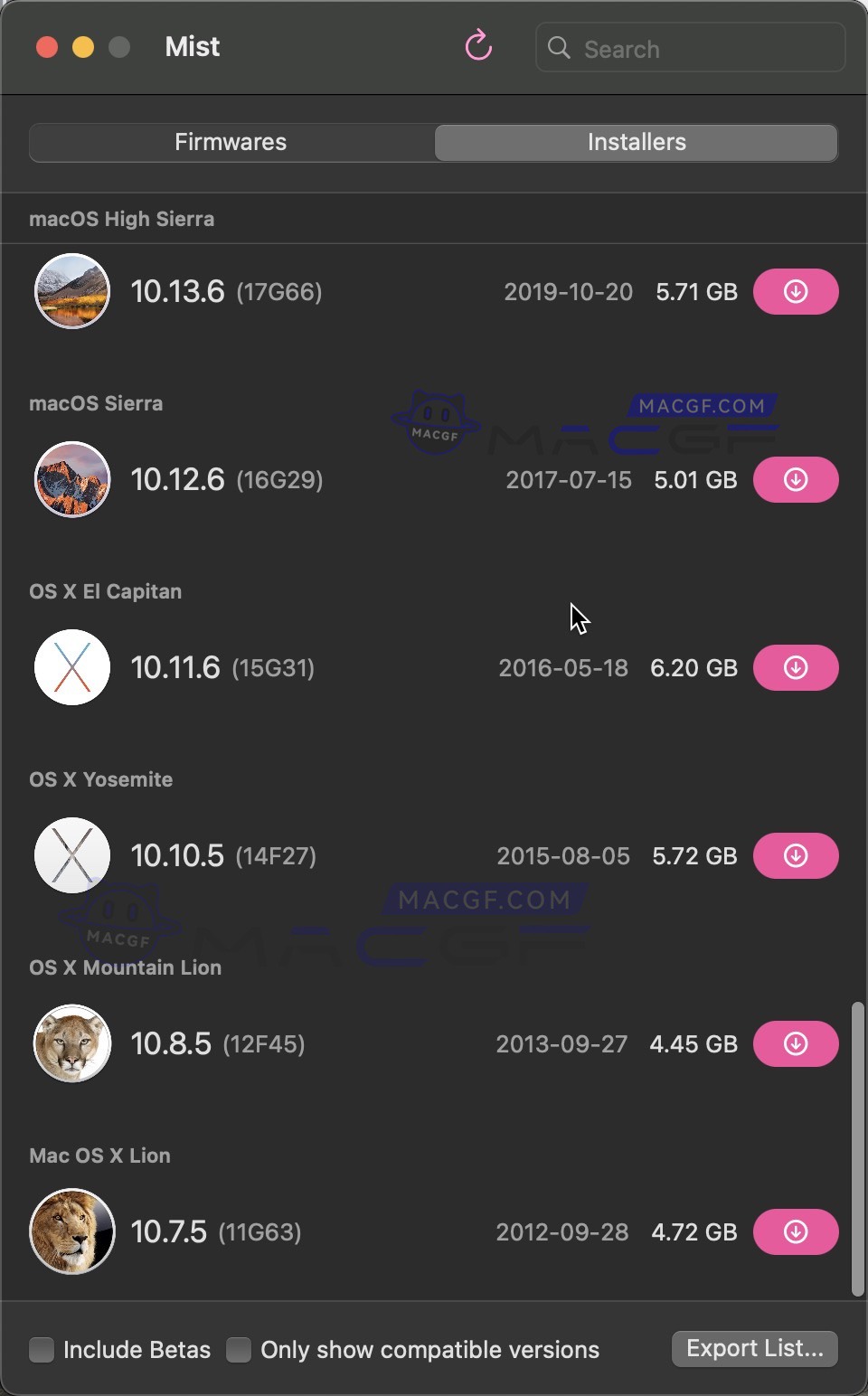The width and height of the screenshot is (868, 1396).
Task: Click the macOS High Sierra app icon
Action: click(71, 291)
